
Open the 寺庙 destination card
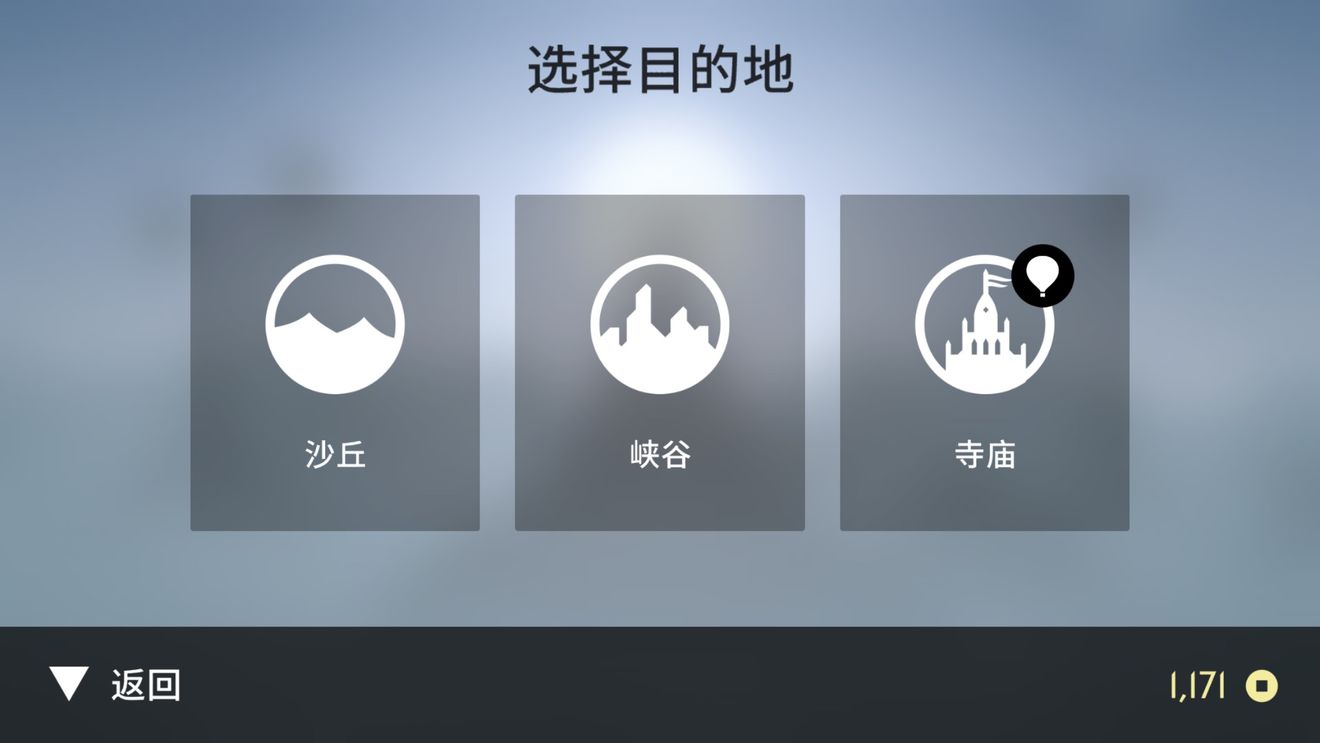coord(984,362)
